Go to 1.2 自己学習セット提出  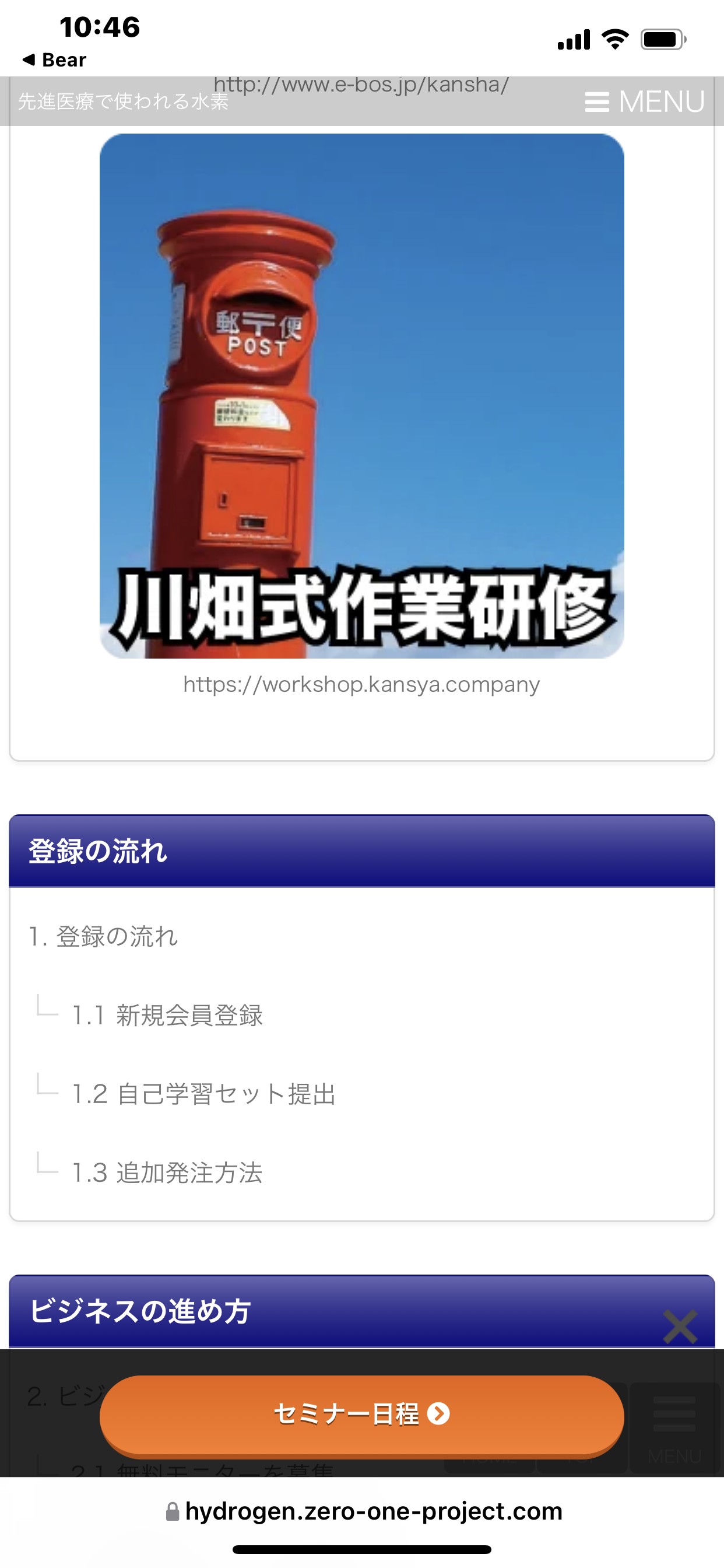[204, 1094]
